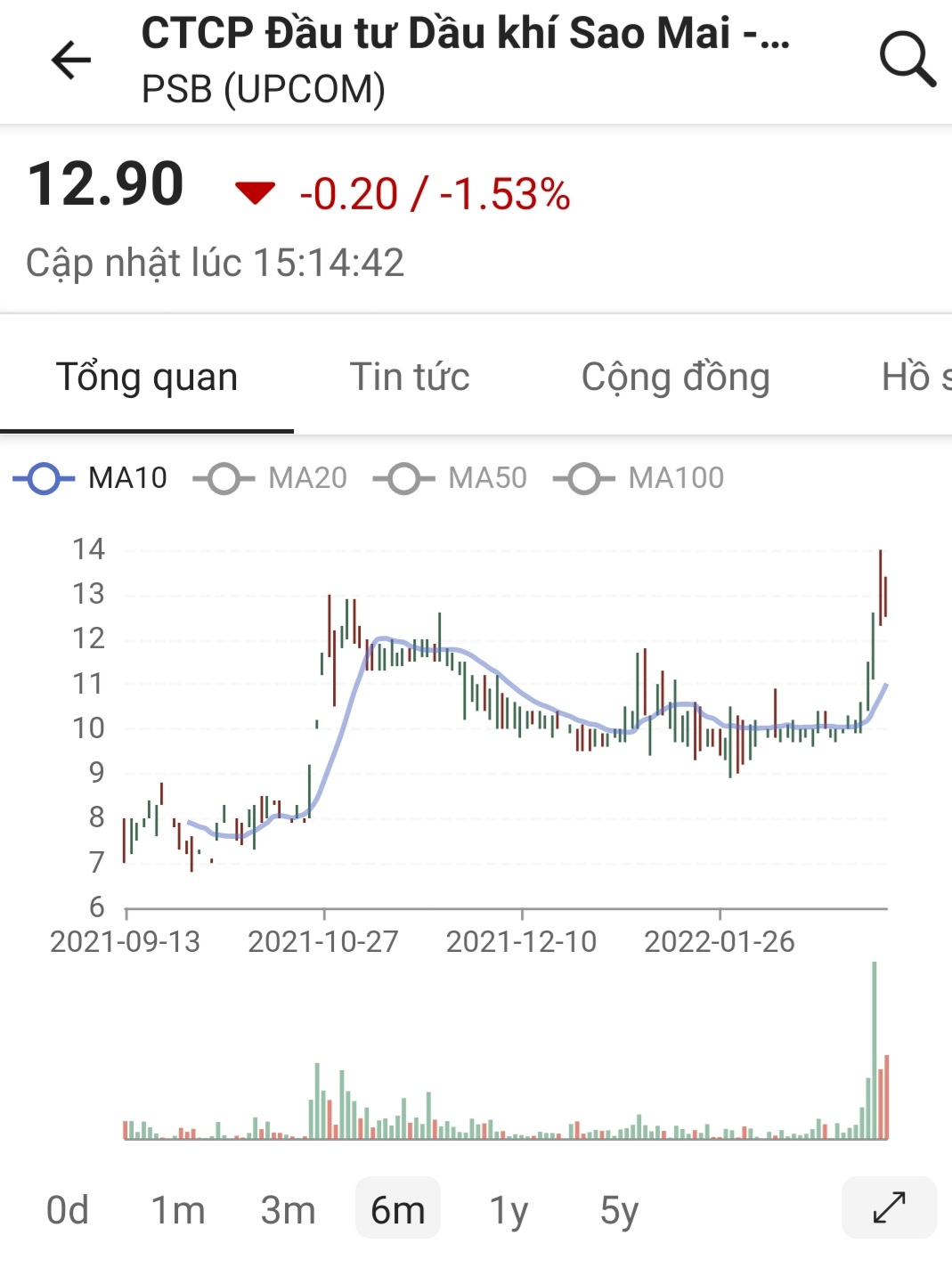Expand the chart to fullscreen
952x1276 pixels.
889,1207
